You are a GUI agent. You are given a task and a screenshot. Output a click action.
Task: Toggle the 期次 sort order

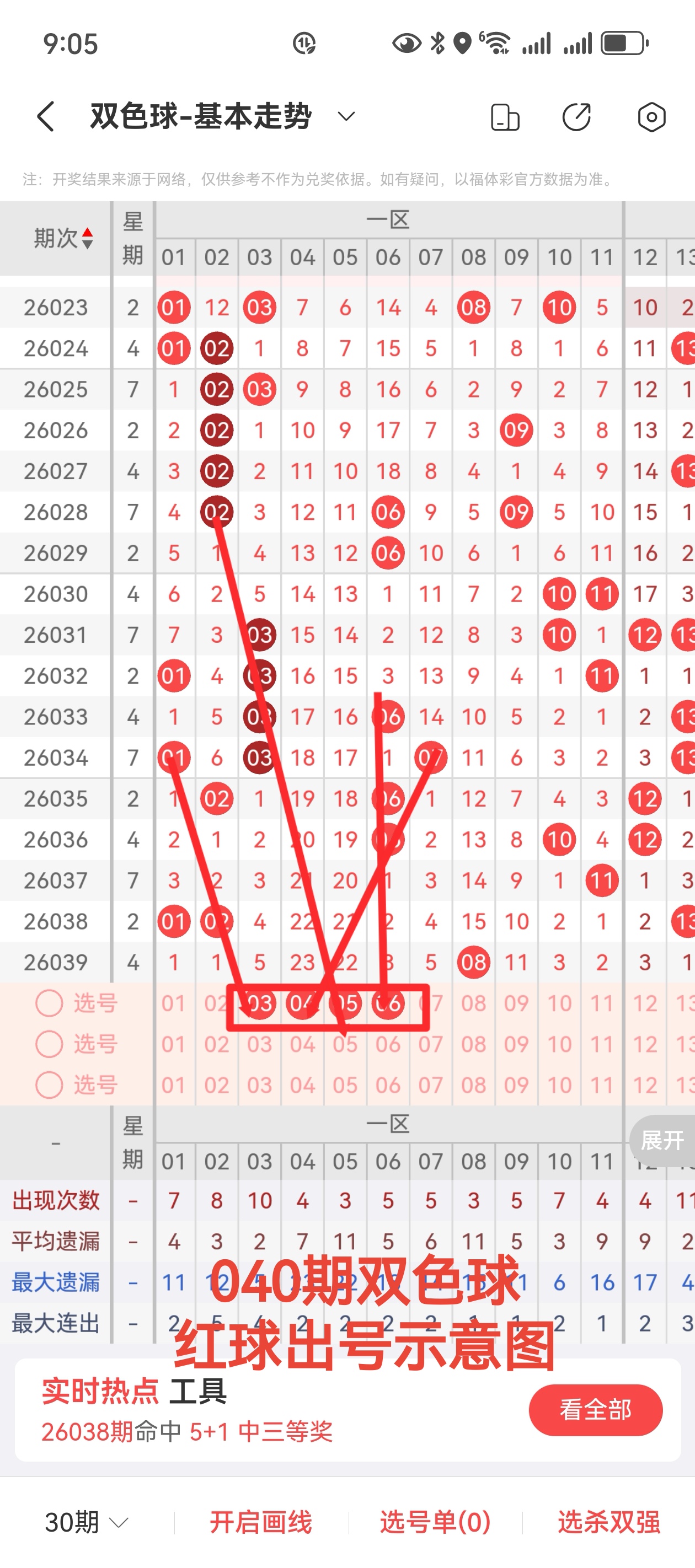tap(63, 238)
